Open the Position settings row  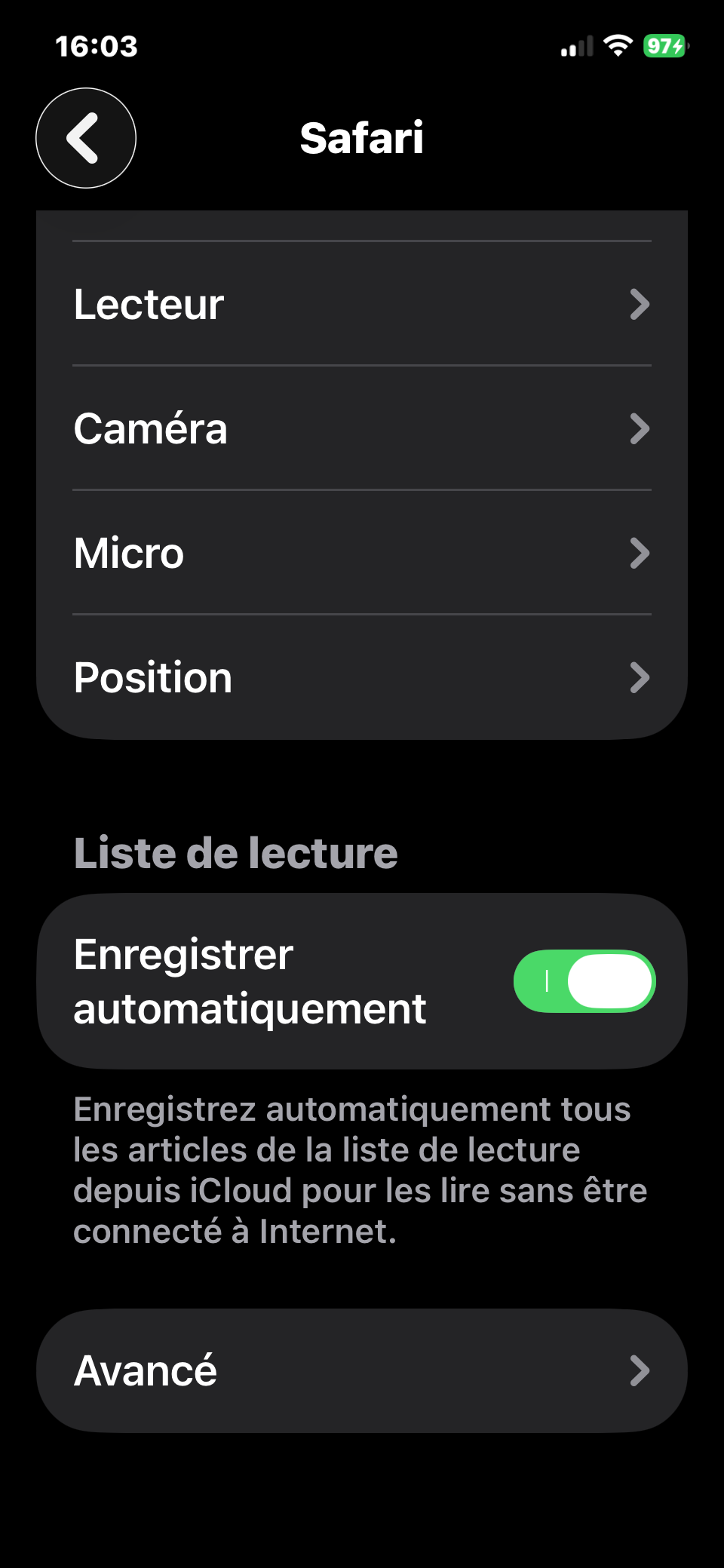pyautogui.click(x=362, y=677)
